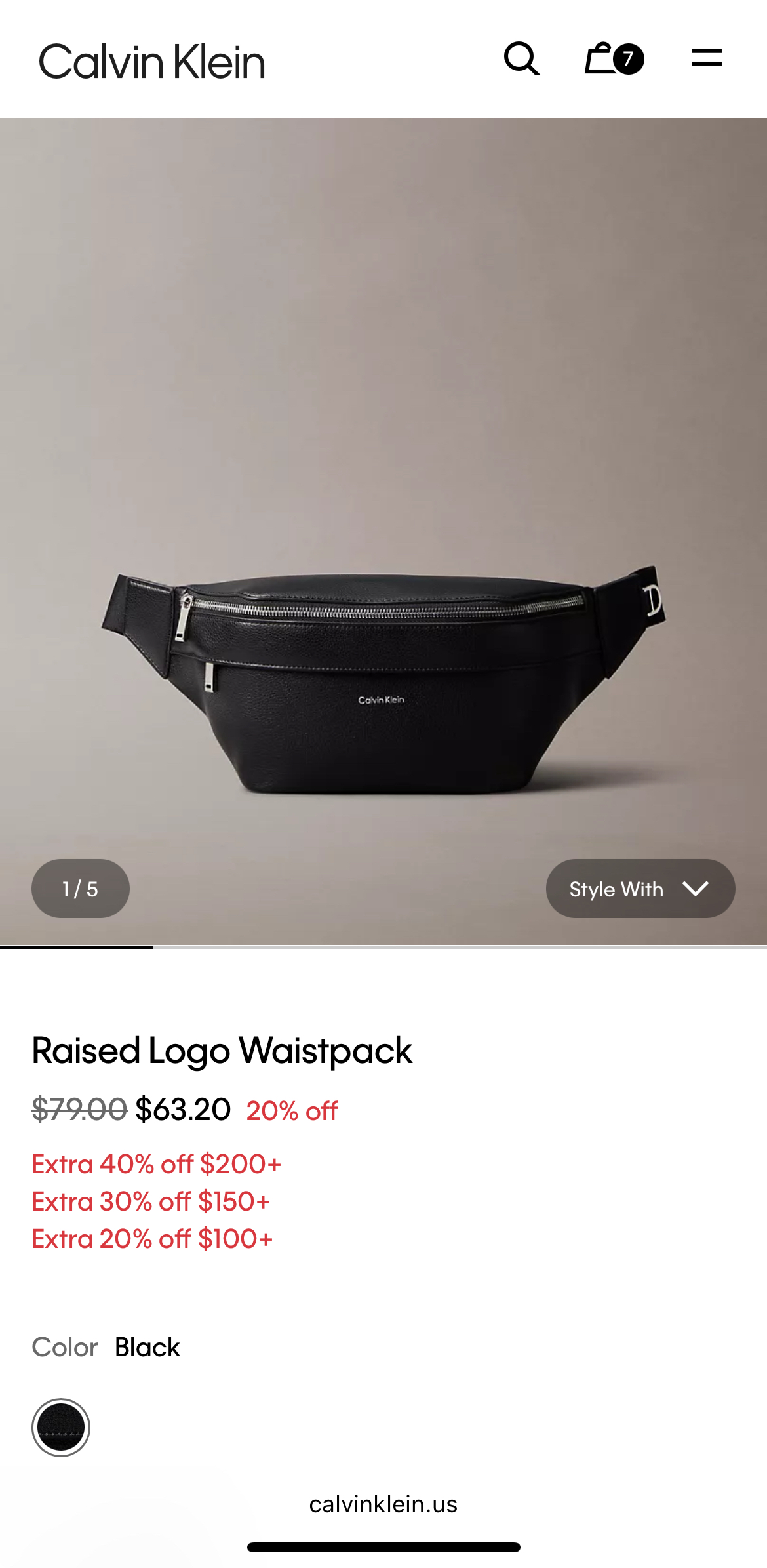Go to the Calvin Klein homepage
This screenshot has width=767, height=1568.
[x=152, y=62]
